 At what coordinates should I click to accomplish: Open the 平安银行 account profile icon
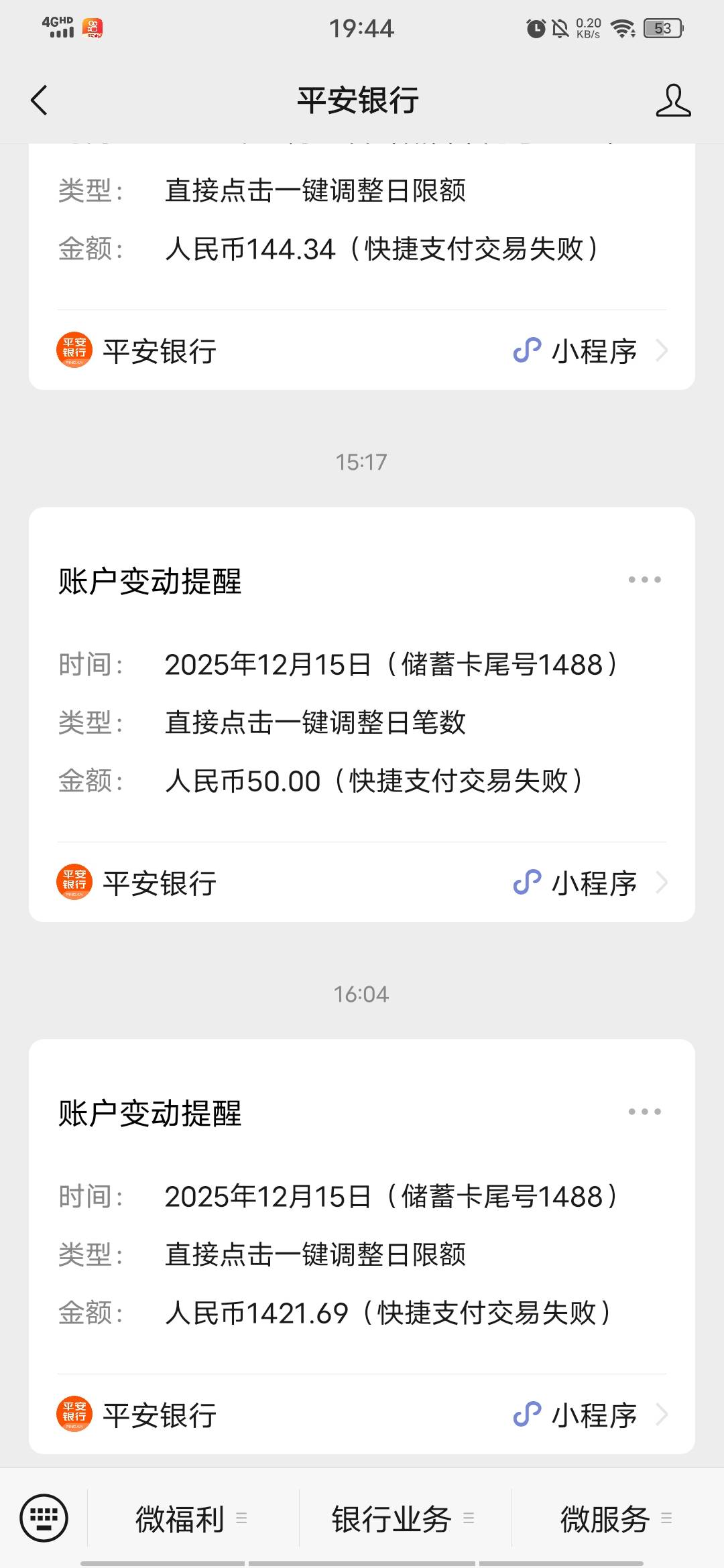673,101
